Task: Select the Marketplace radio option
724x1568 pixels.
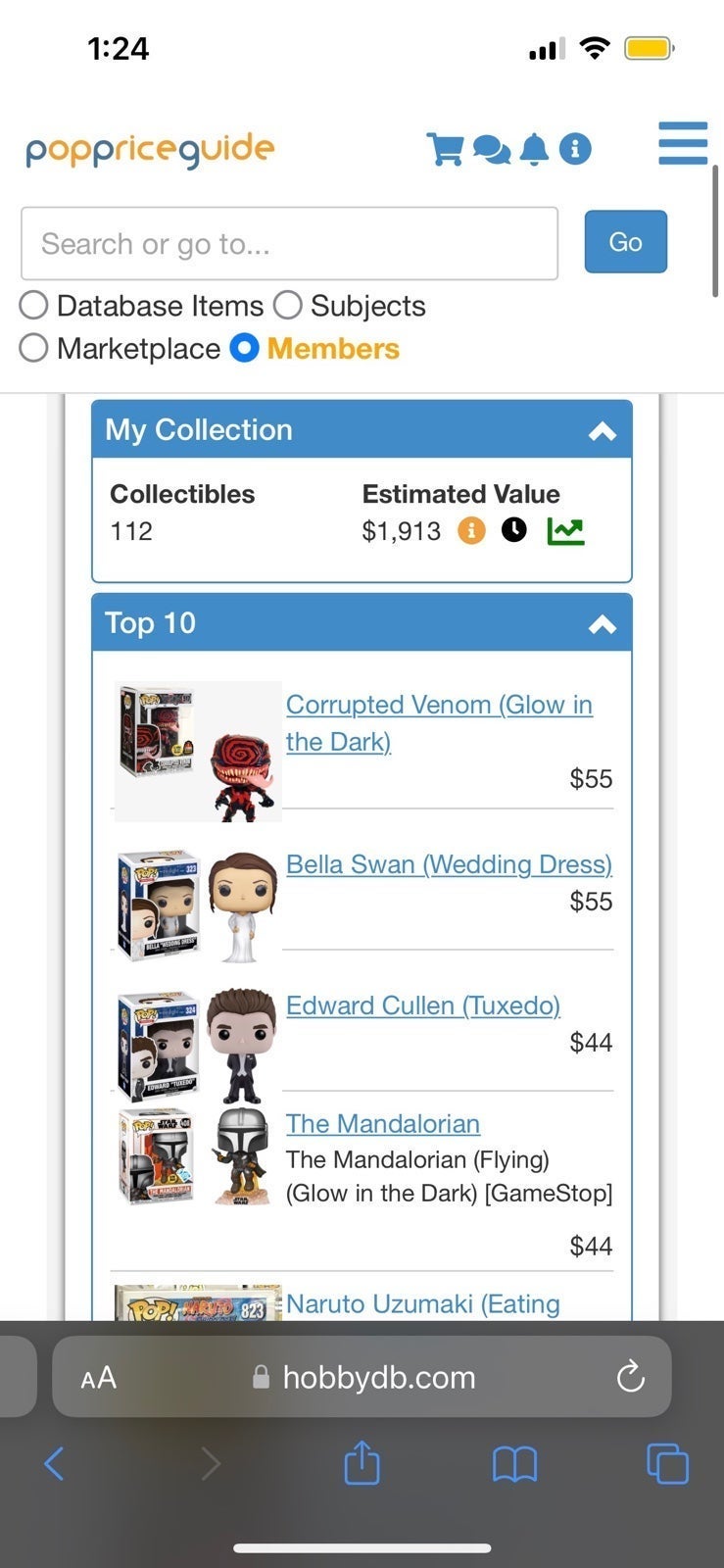Action: [120, 348]
